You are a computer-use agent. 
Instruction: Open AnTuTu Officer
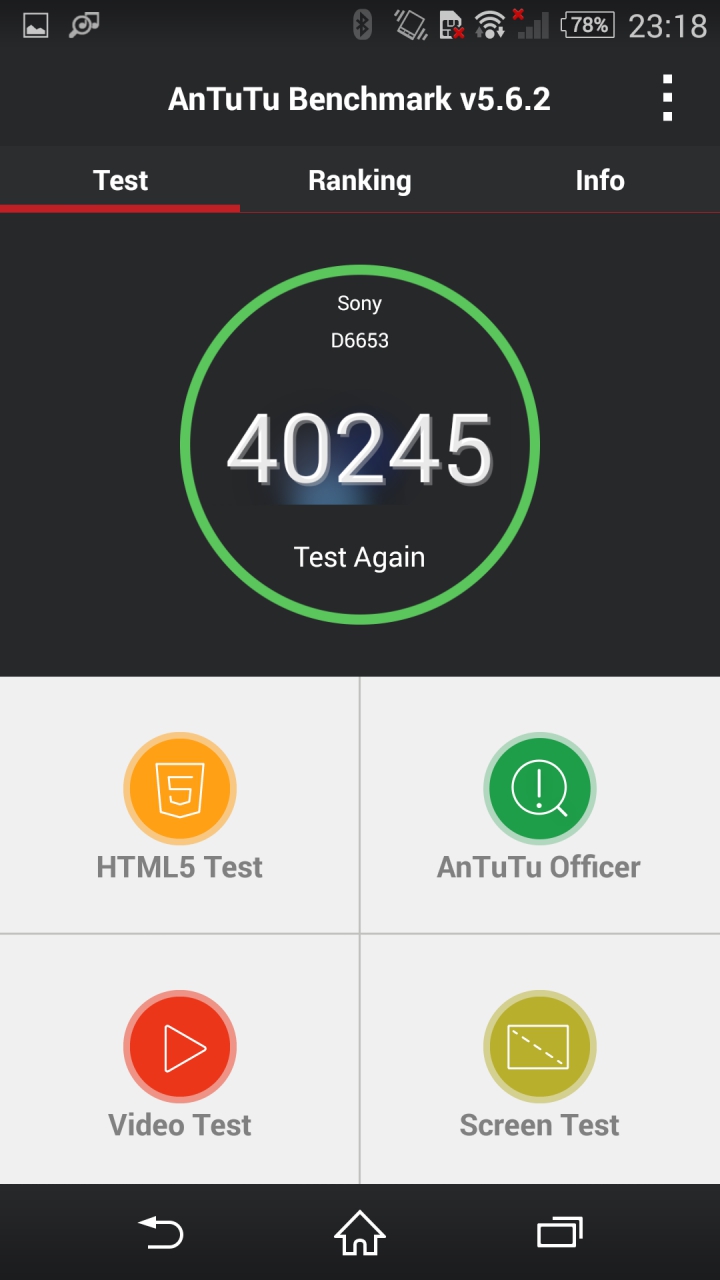click(x=540, y=806)
